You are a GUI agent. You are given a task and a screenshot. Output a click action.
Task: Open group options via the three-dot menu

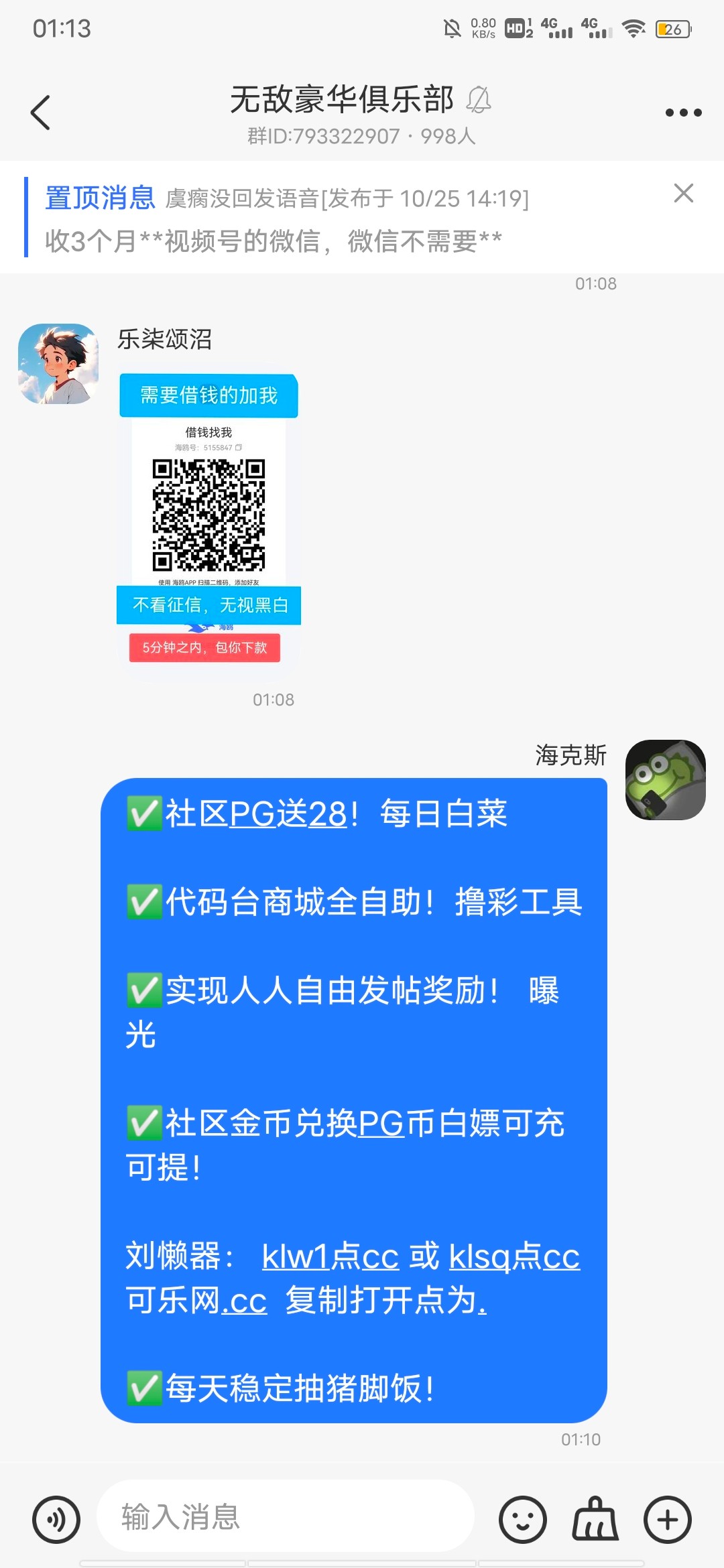(682, 113)
